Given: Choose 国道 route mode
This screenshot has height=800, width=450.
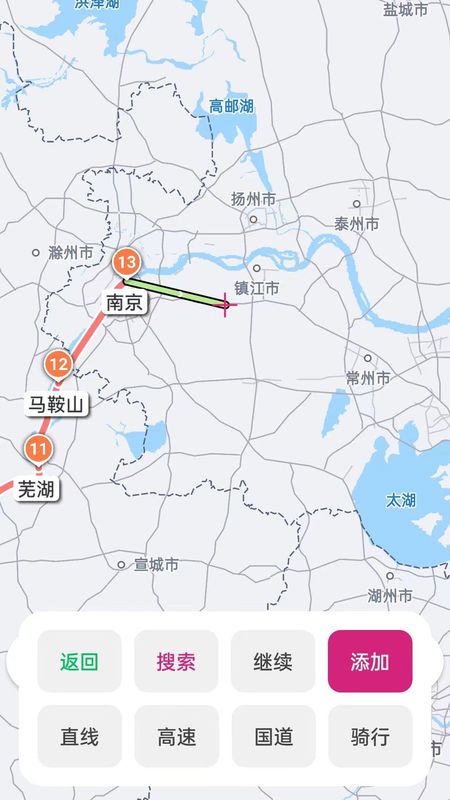Looking at the screenshot, I should (273, 736).
